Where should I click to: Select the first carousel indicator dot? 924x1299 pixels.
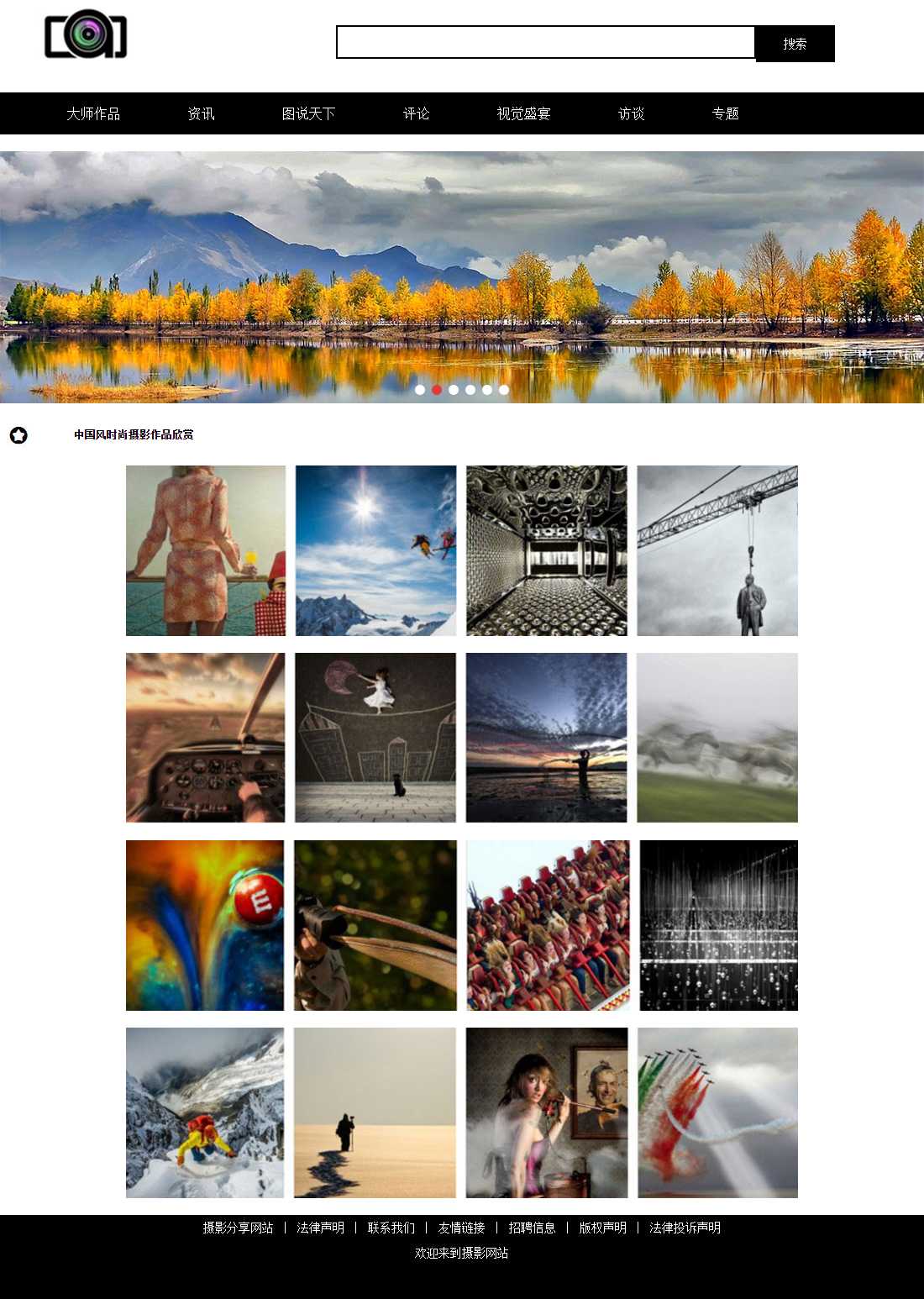(420, 390)
